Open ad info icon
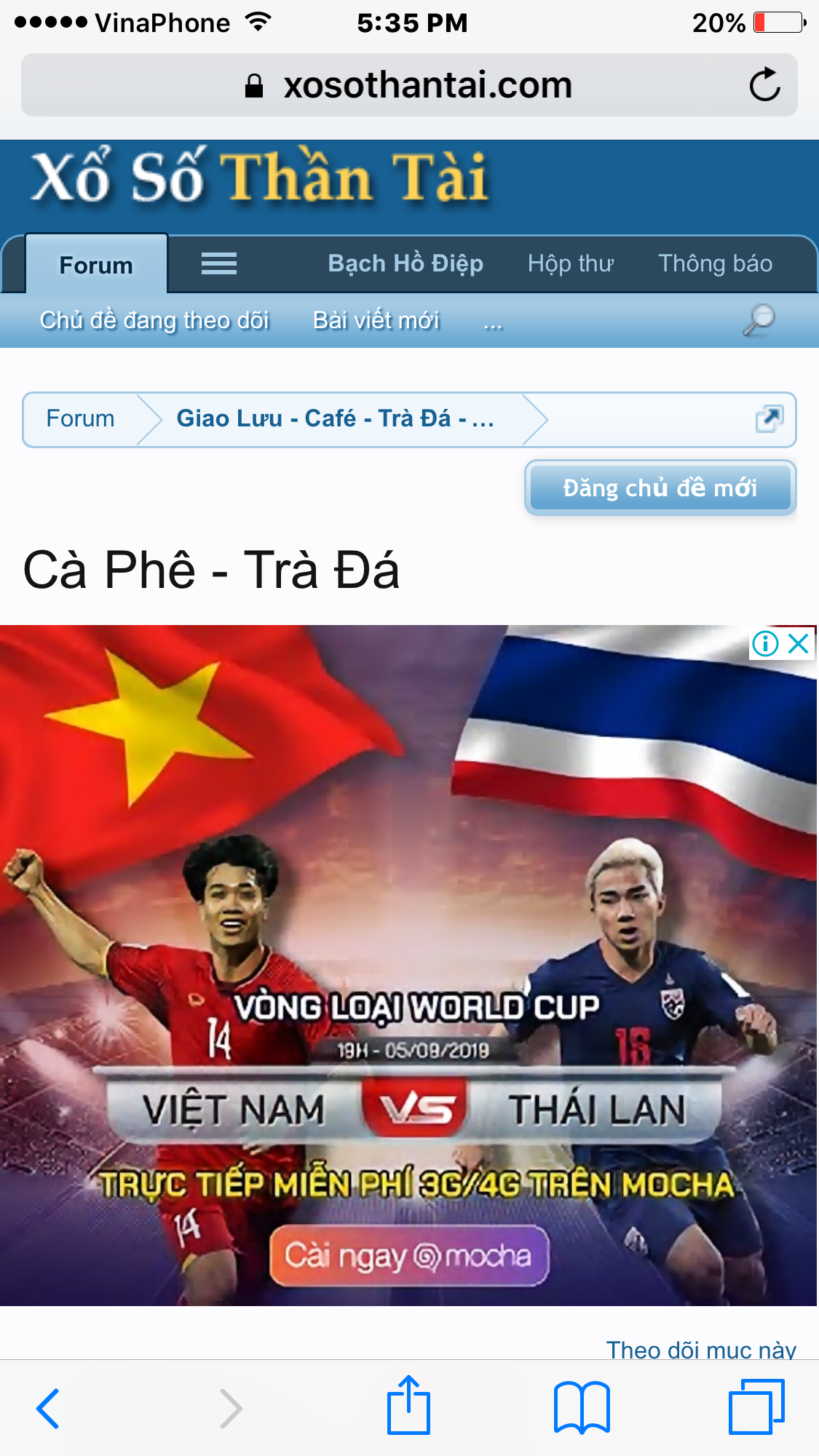The height and width of the screenshot is (1456, 819). pyautogui.click(x=765, y=643)
